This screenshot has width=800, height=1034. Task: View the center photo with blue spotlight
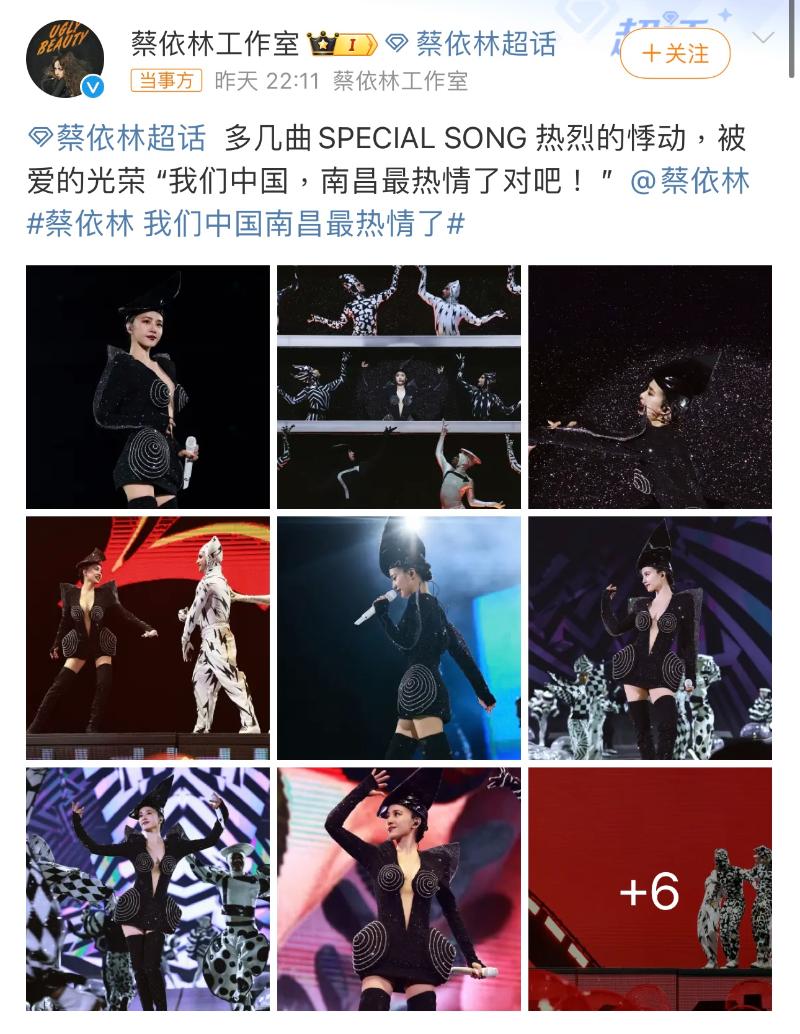coord(399,638)
